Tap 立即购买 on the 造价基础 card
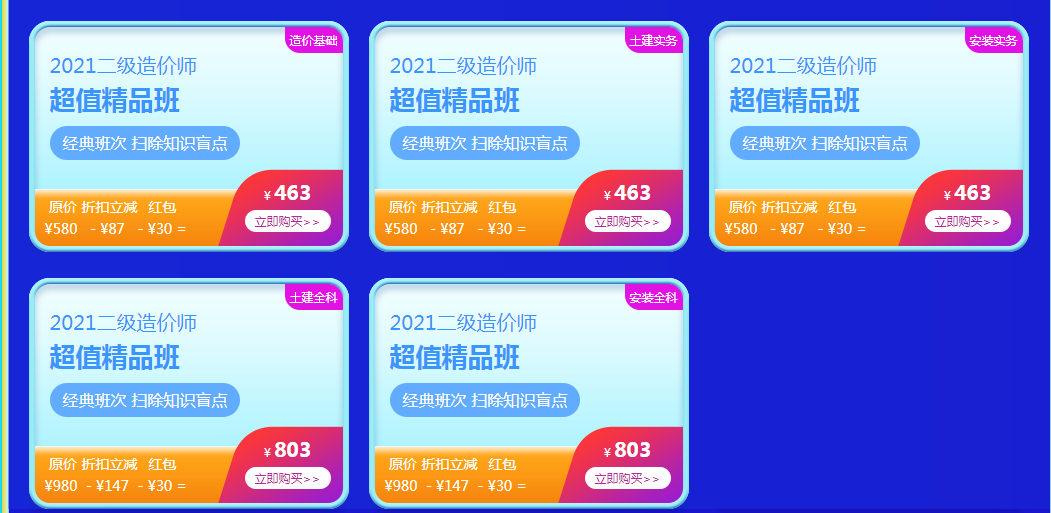The image size is (1051, 513). (287, 222)
